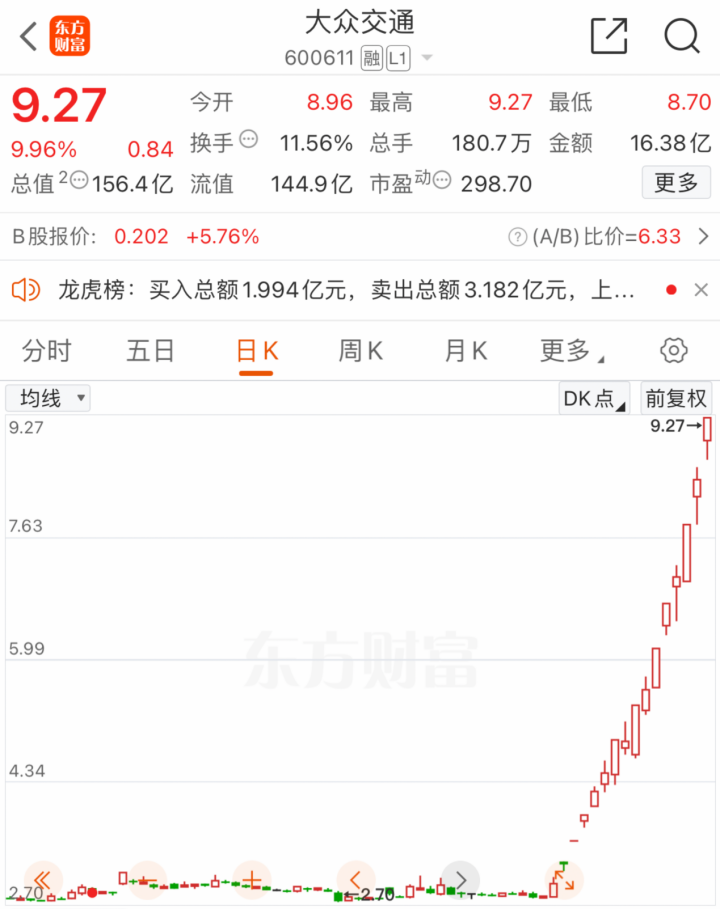Share this stock page
Screen dimensions: 720x909
pos(608,37)
